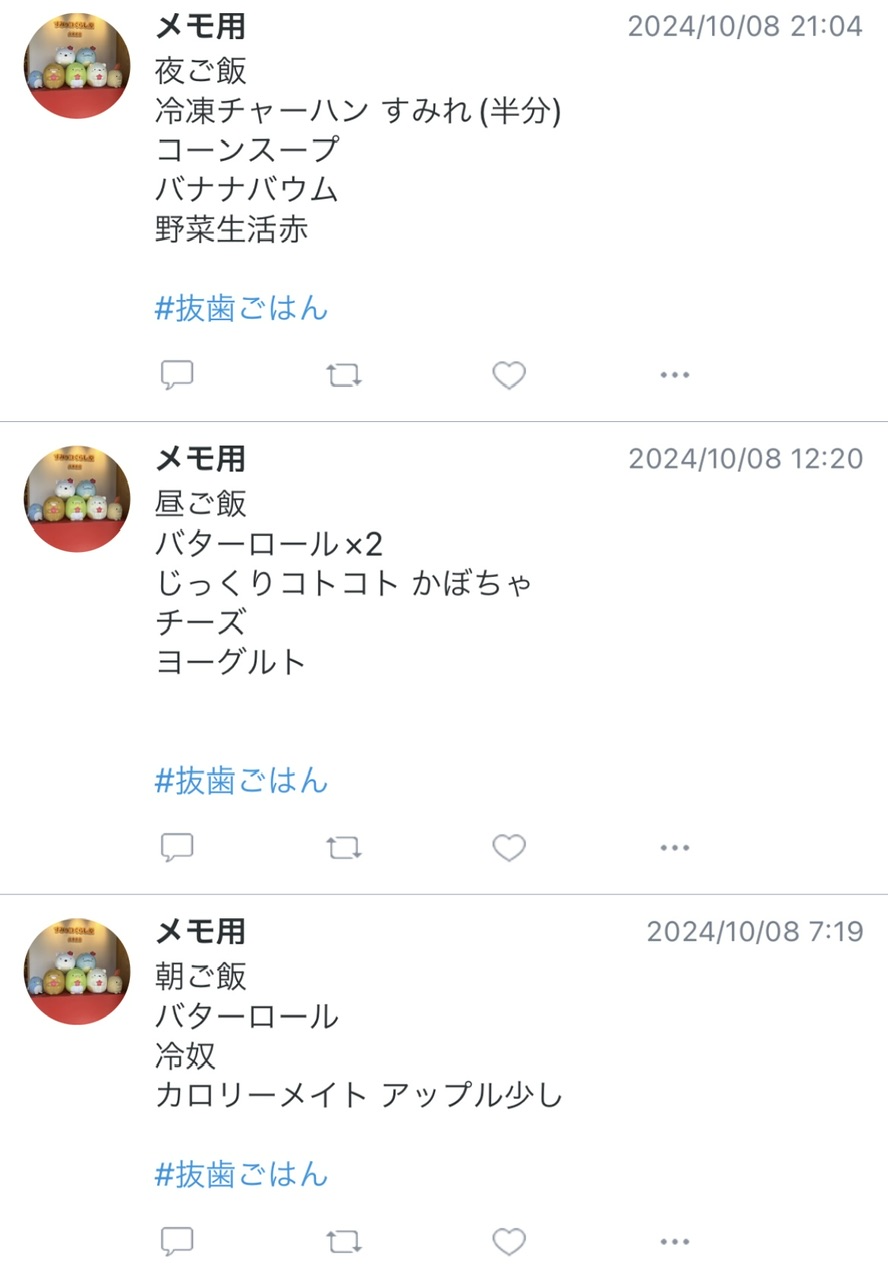Reply to the 7:19 breakfast post
The height and width of the screenshot is (1280, 888).
[177, 1241]
